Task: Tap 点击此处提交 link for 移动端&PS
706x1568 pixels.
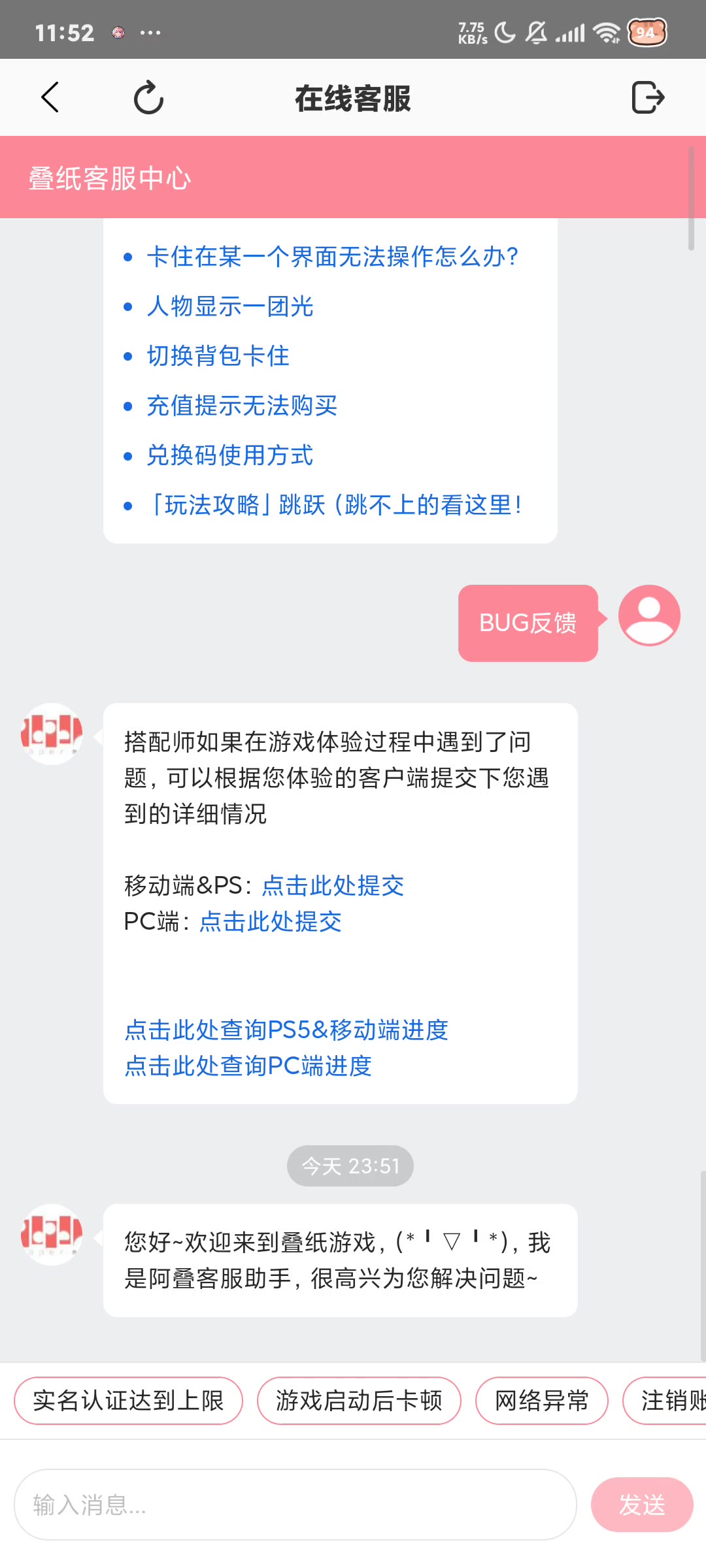Action: pos(333,886)
